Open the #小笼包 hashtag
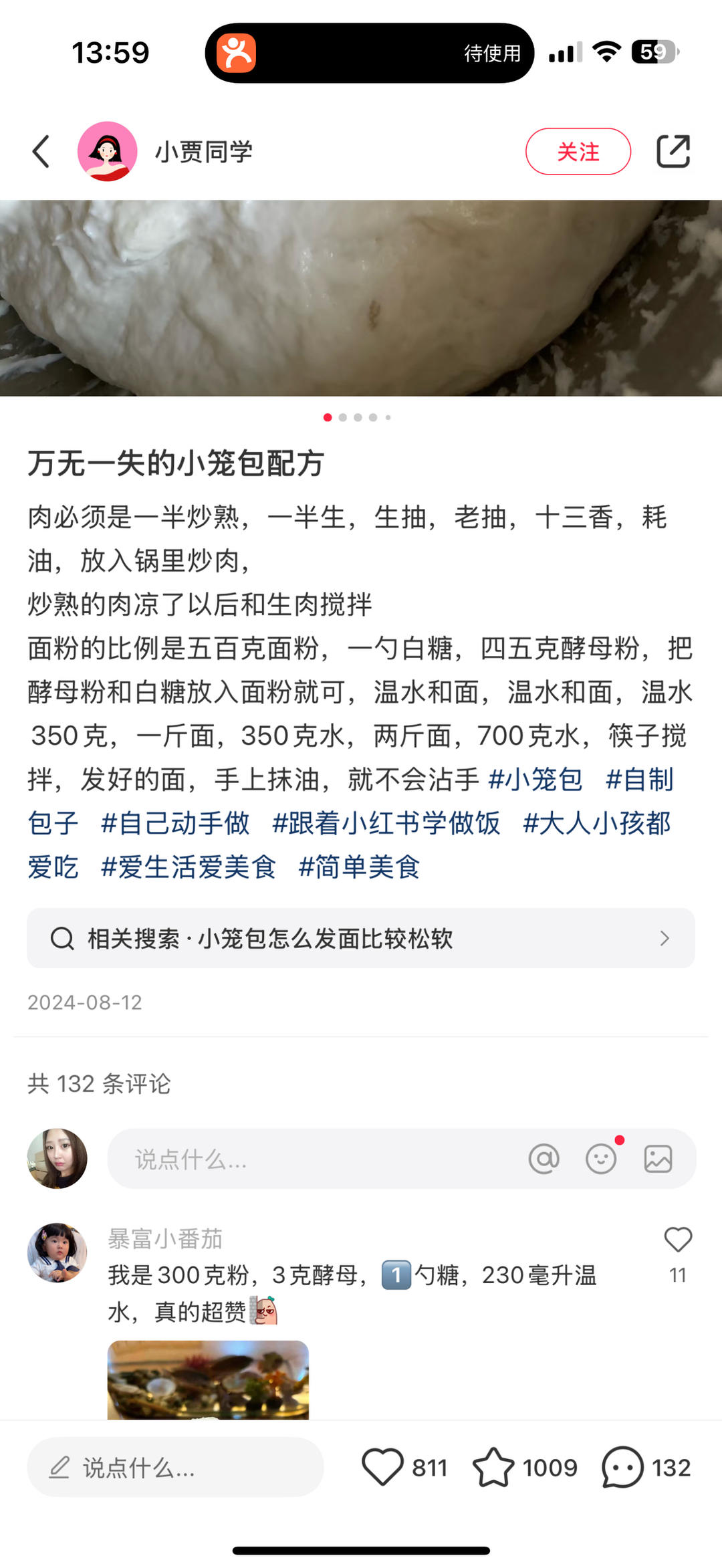This screenshot has width=722, height=1568. (535, 780)
